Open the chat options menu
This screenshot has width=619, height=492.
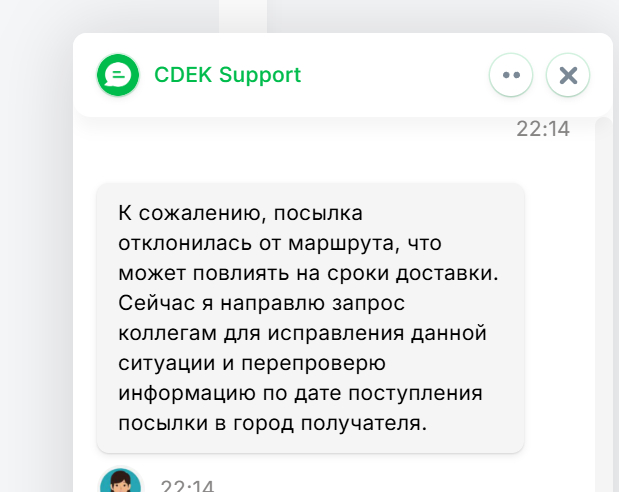[x=511, y=75]
